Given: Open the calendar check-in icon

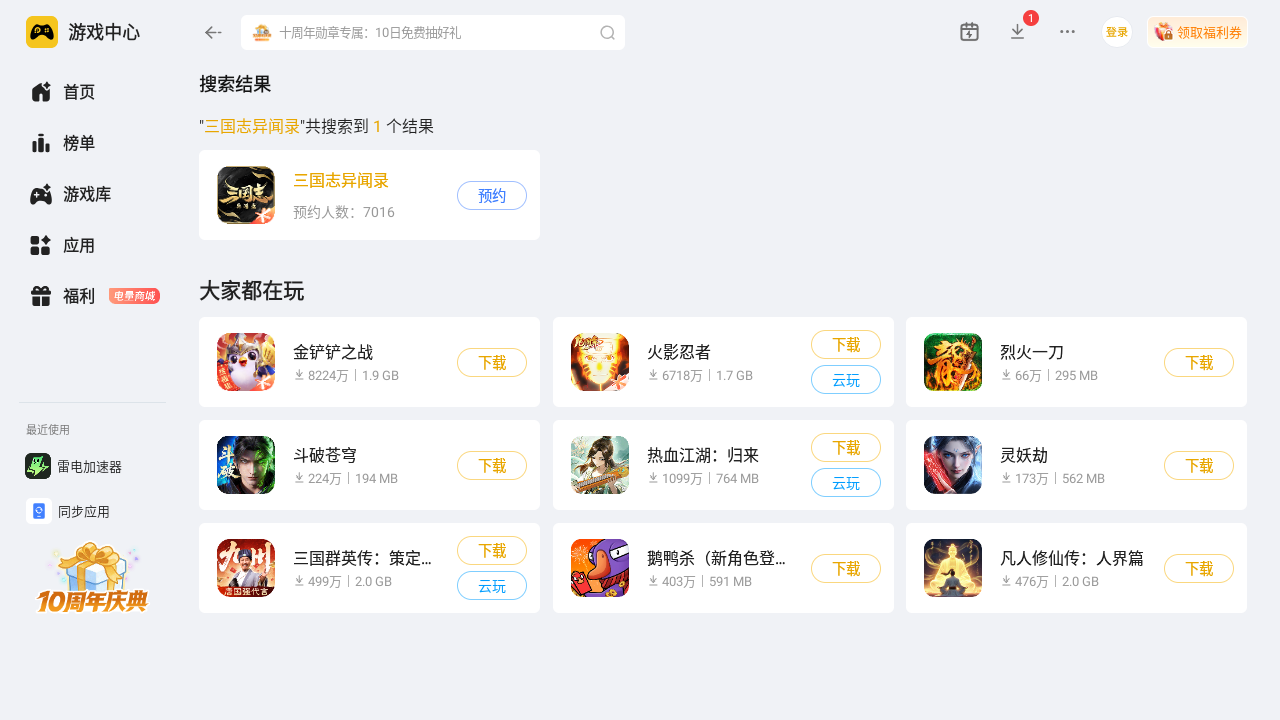Looking at the screenshot, I should tap(968, 32).
